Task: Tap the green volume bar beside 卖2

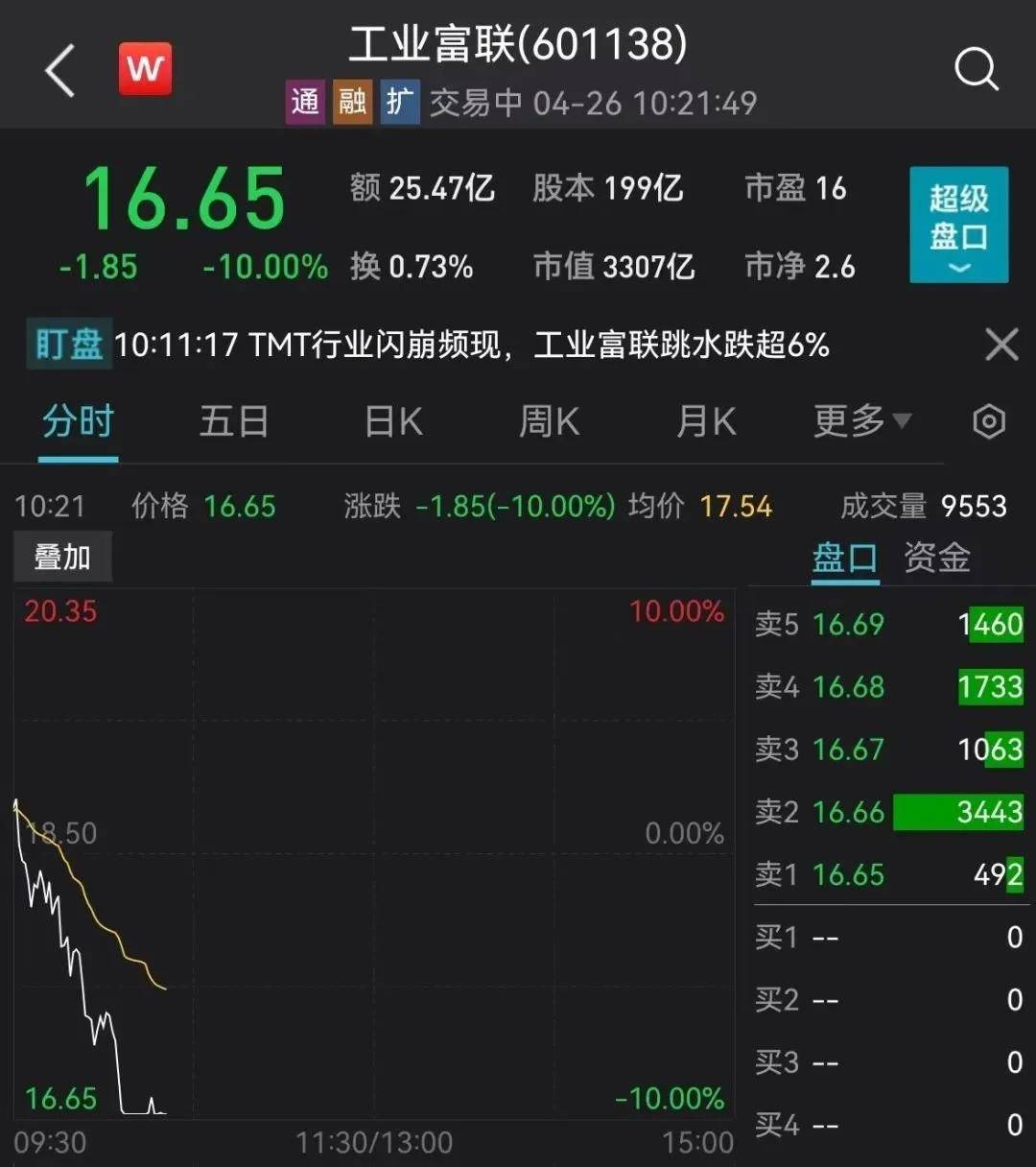Action: 964,812
